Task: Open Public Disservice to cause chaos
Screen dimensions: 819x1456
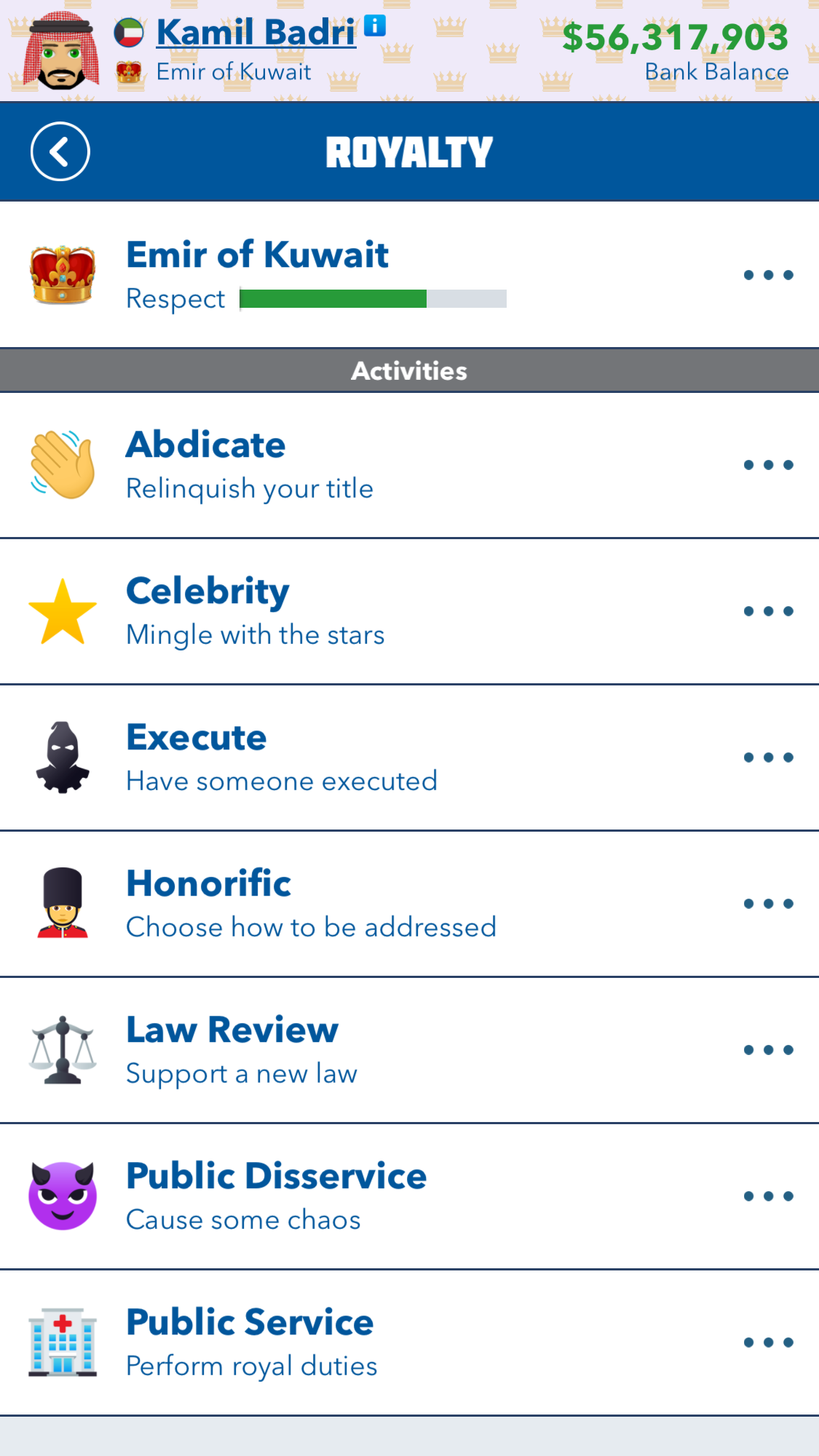Action: [409, 1196]
